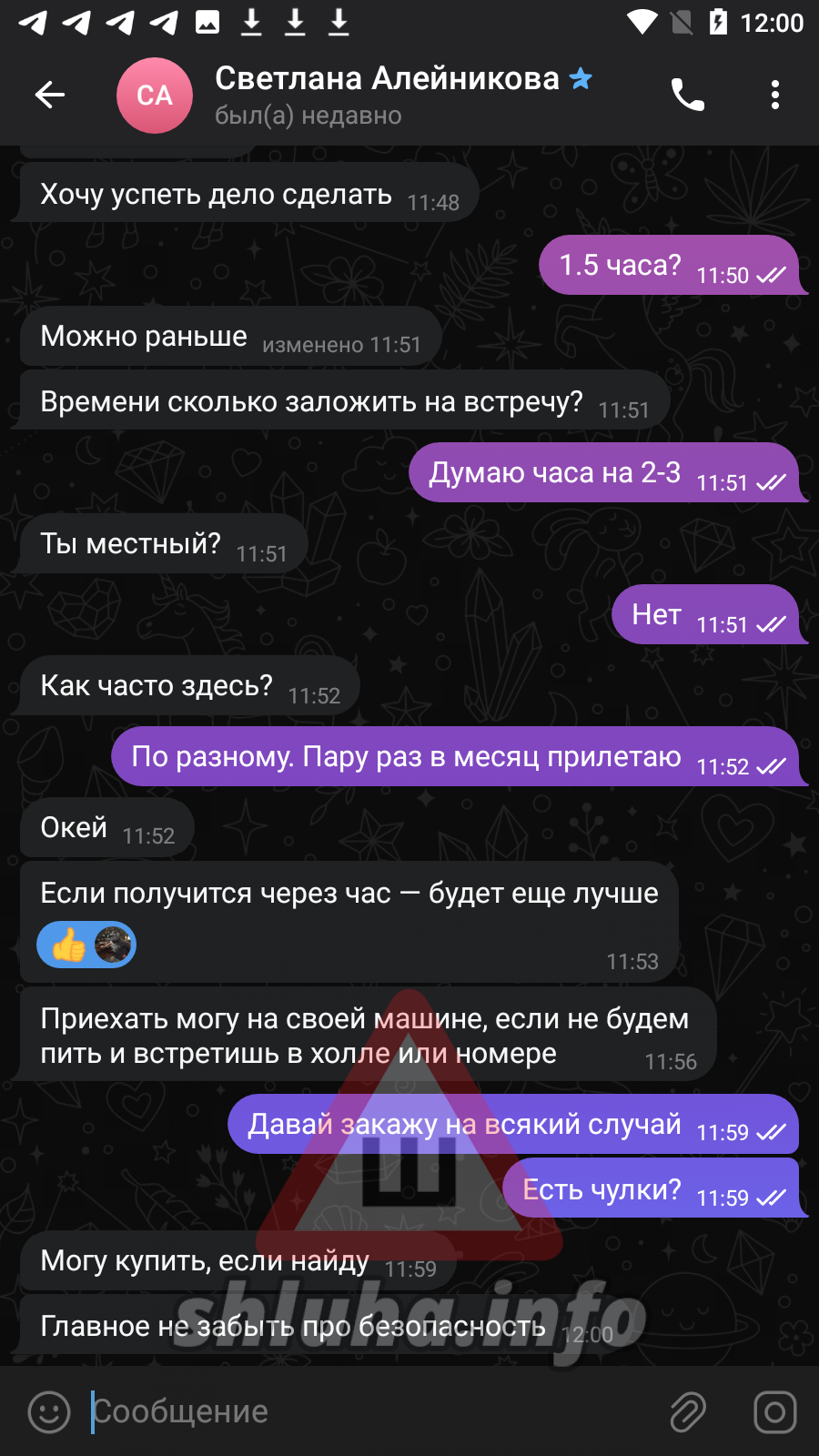This screenshot has width=819, height=1456.
Task: Go back to the chat list
Action: 49,95
